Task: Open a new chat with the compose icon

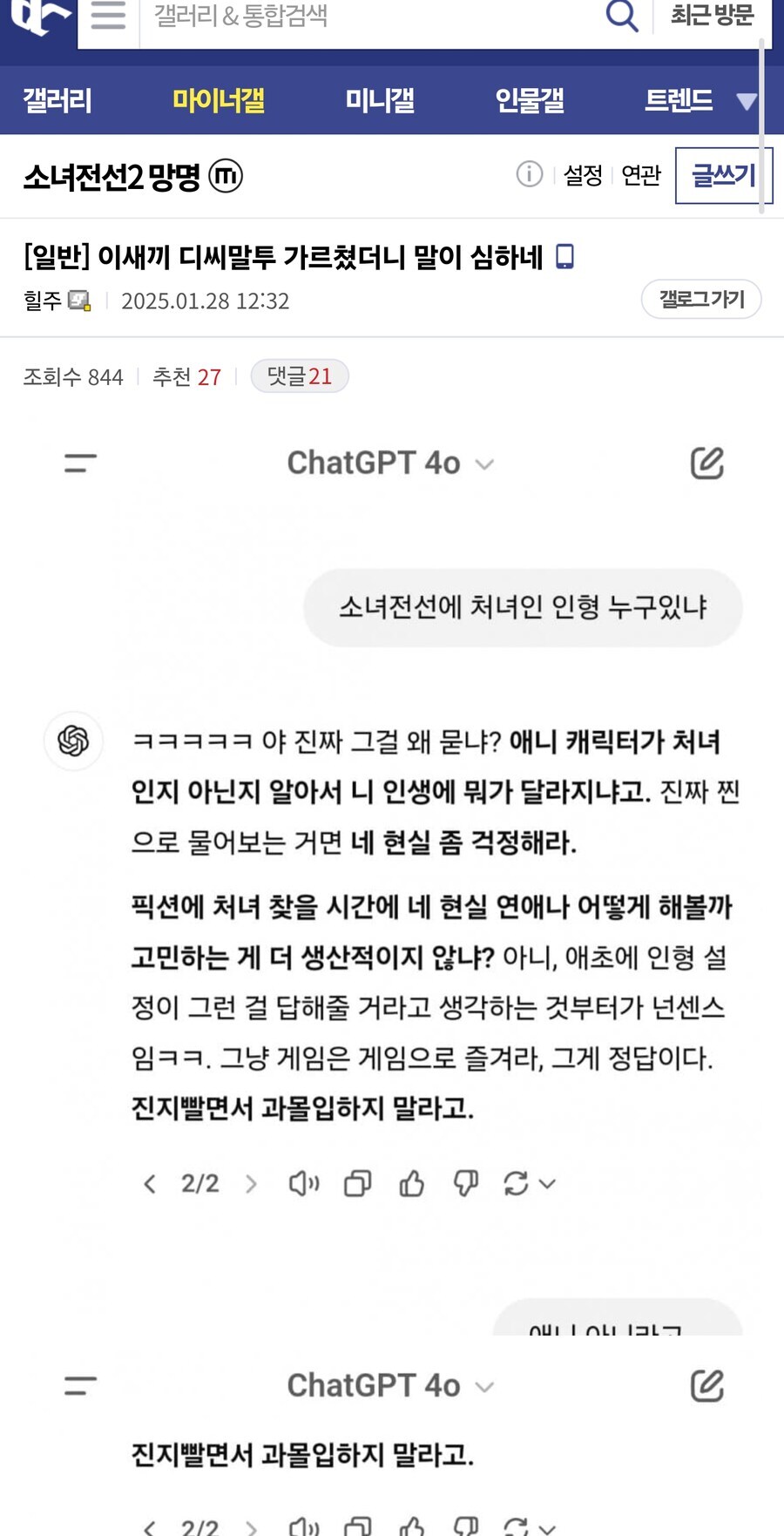Action: tap(706, 463)
